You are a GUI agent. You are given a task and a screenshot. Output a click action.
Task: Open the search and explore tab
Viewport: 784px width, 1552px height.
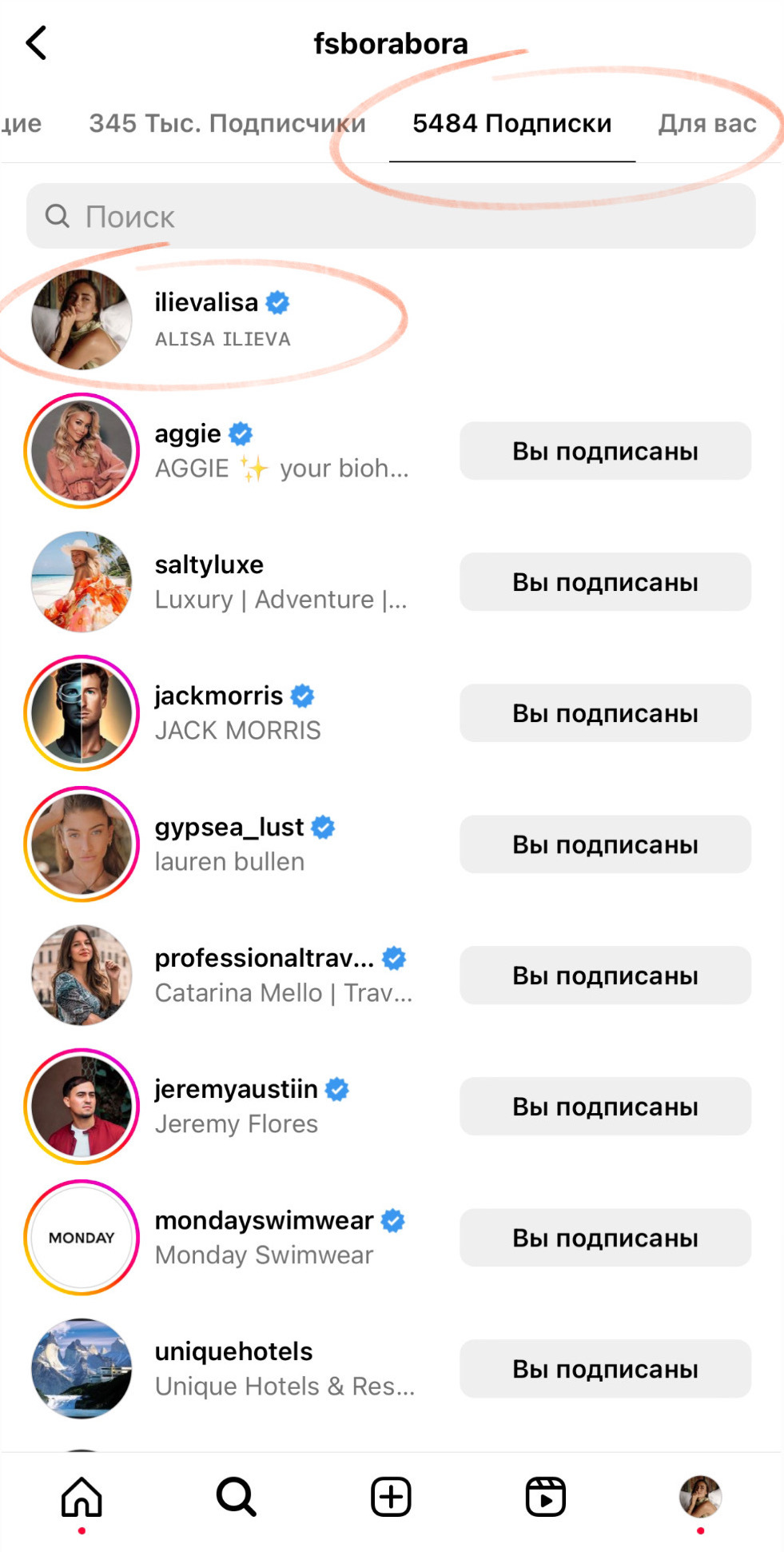[236, 1497]
